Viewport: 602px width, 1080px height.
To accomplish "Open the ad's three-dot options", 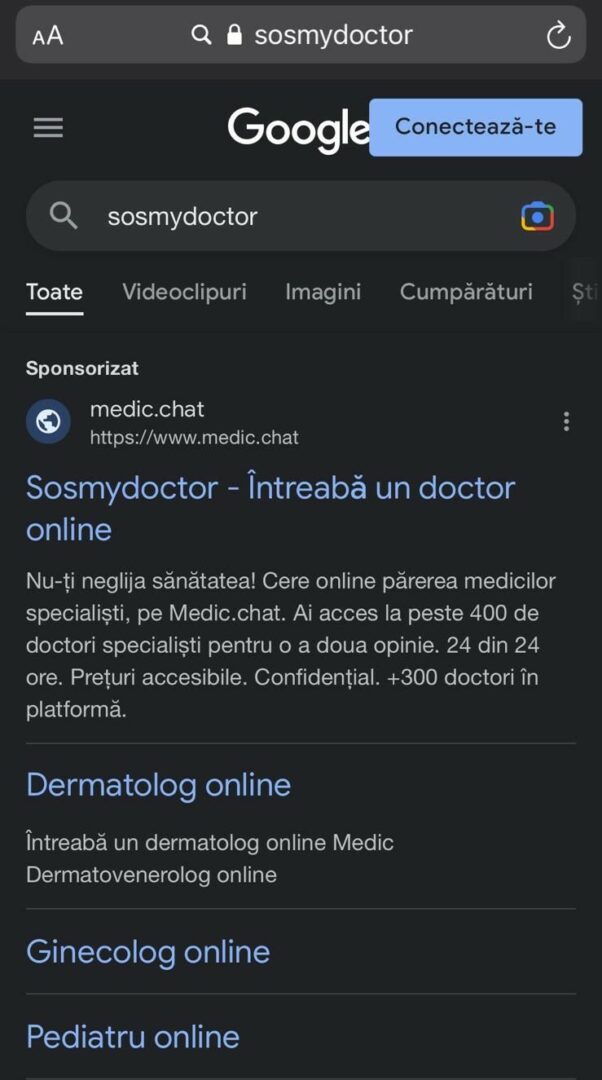I will [x=566, y=422].
